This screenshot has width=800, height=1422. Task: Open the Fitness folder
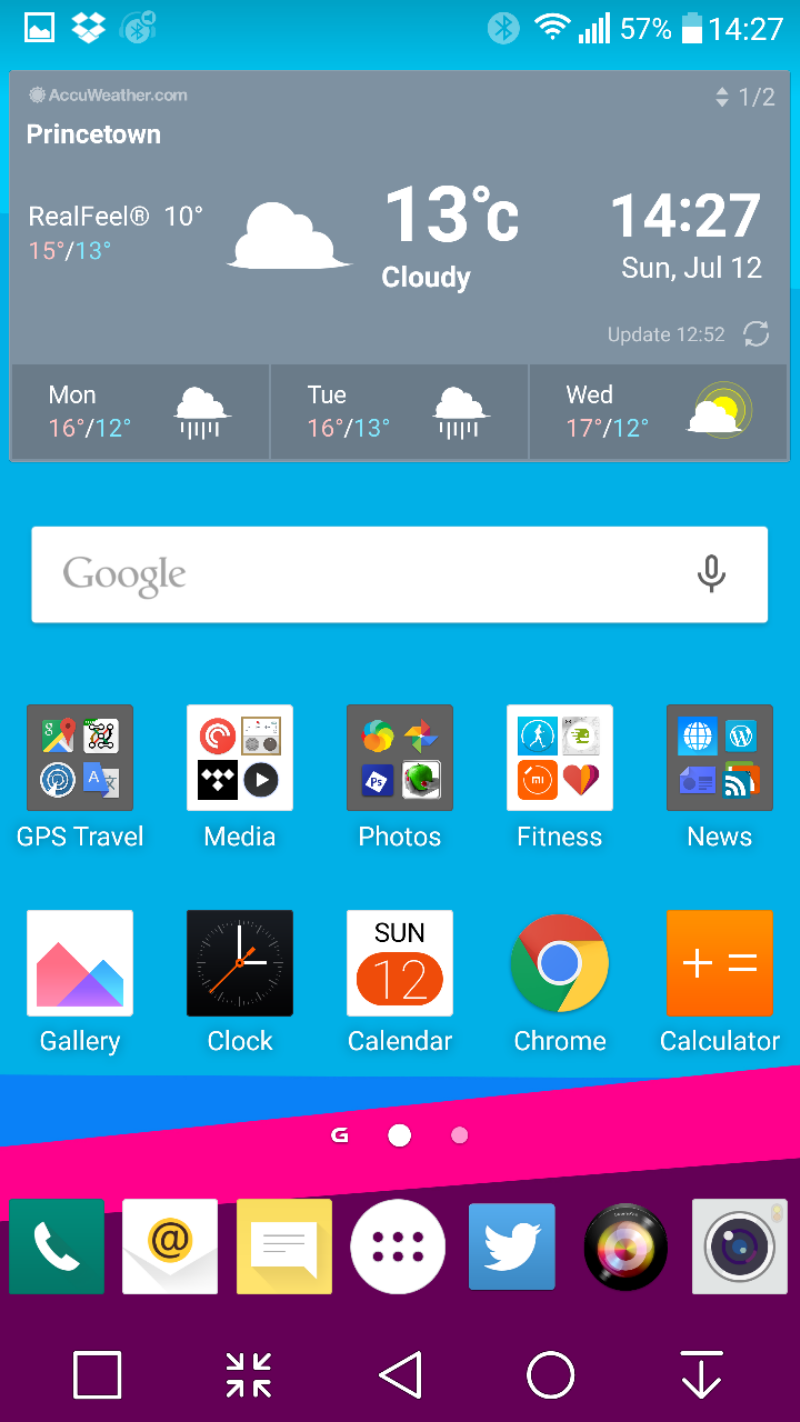pos(560,758)
